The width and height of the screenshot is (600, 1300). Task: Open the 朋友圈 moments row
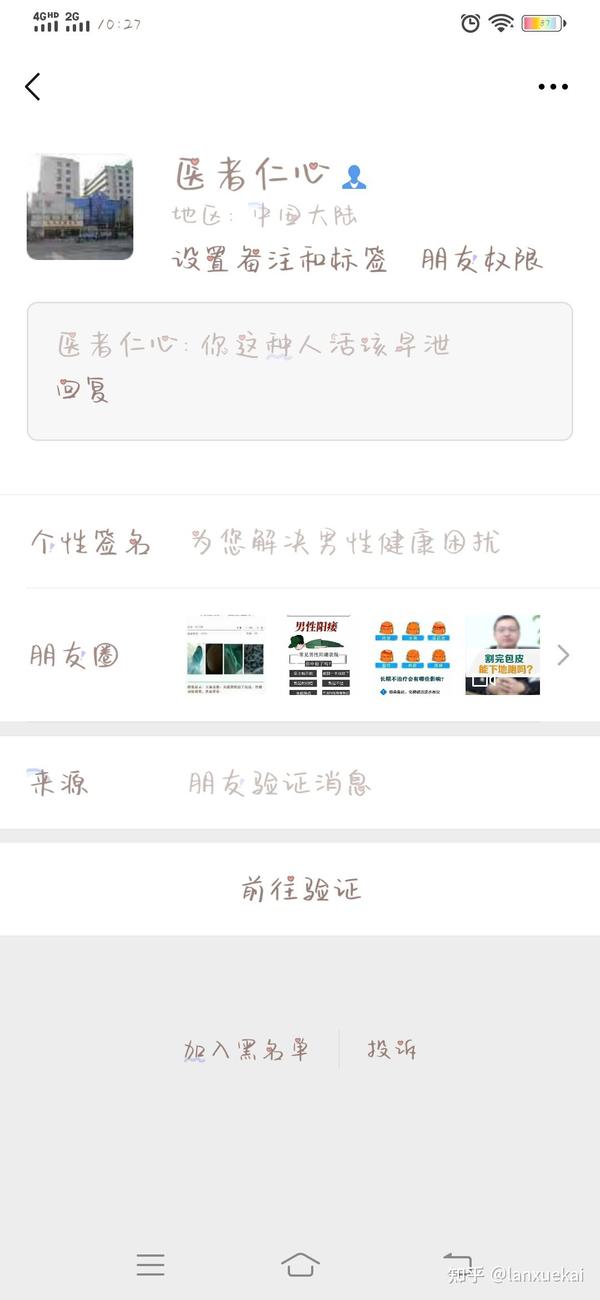(x=300, y=655)
